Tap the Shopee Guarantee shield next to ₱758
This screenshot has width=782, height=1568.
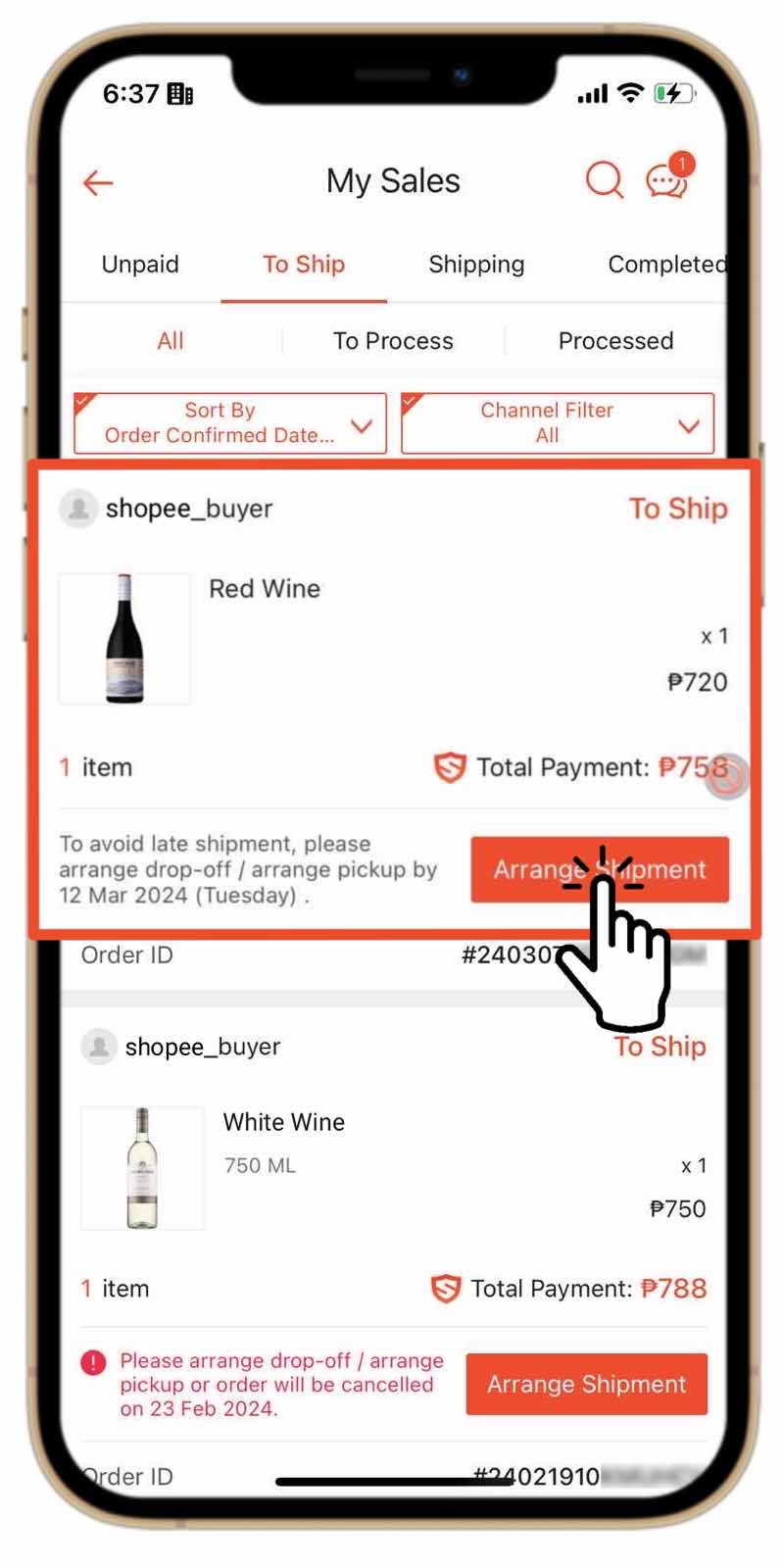pyautogui.click(x=449, y=768)
